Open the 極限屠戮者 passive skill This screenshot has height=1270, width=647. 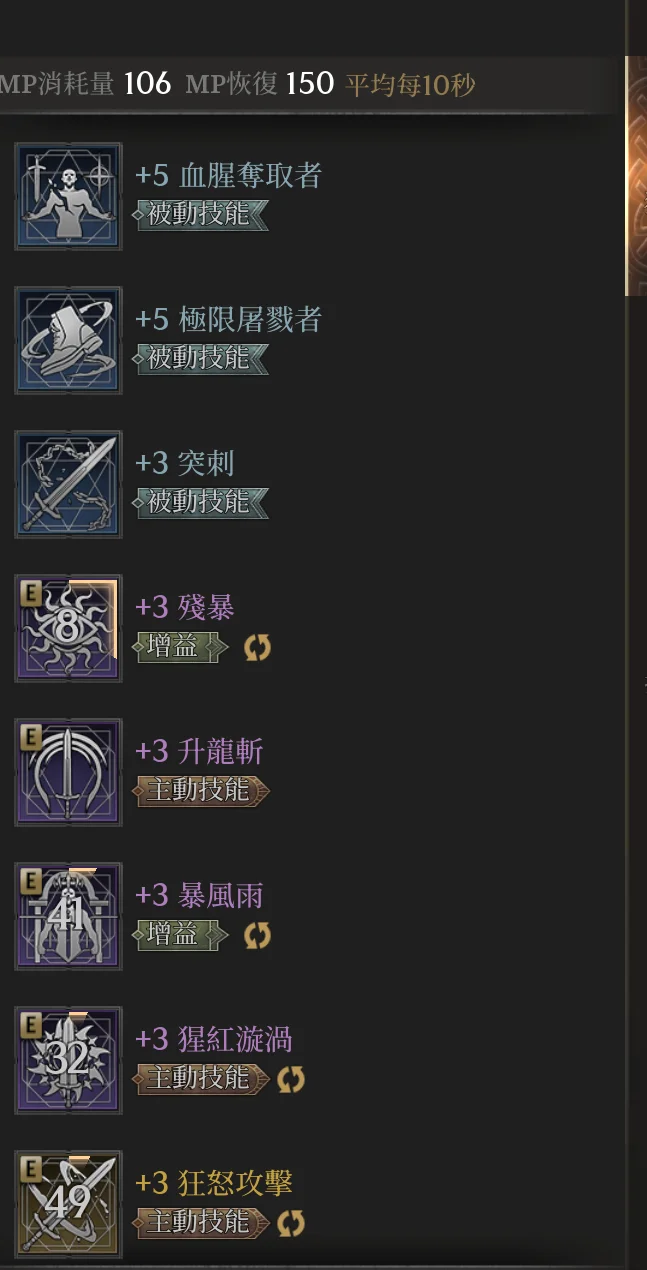(69, 340)
